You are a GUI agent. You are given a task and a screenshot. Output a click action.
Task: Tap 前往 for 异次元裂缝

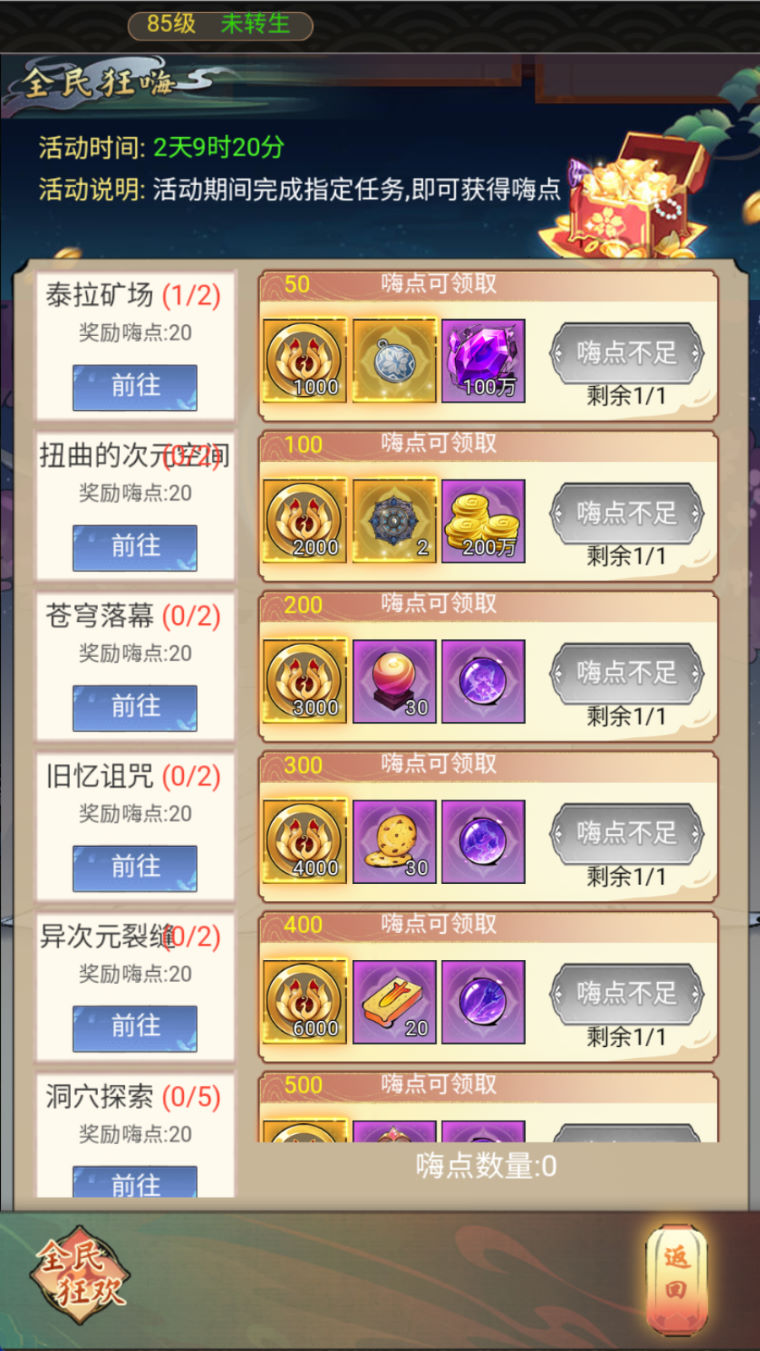pyautogui.click(x=134, y=1028)
